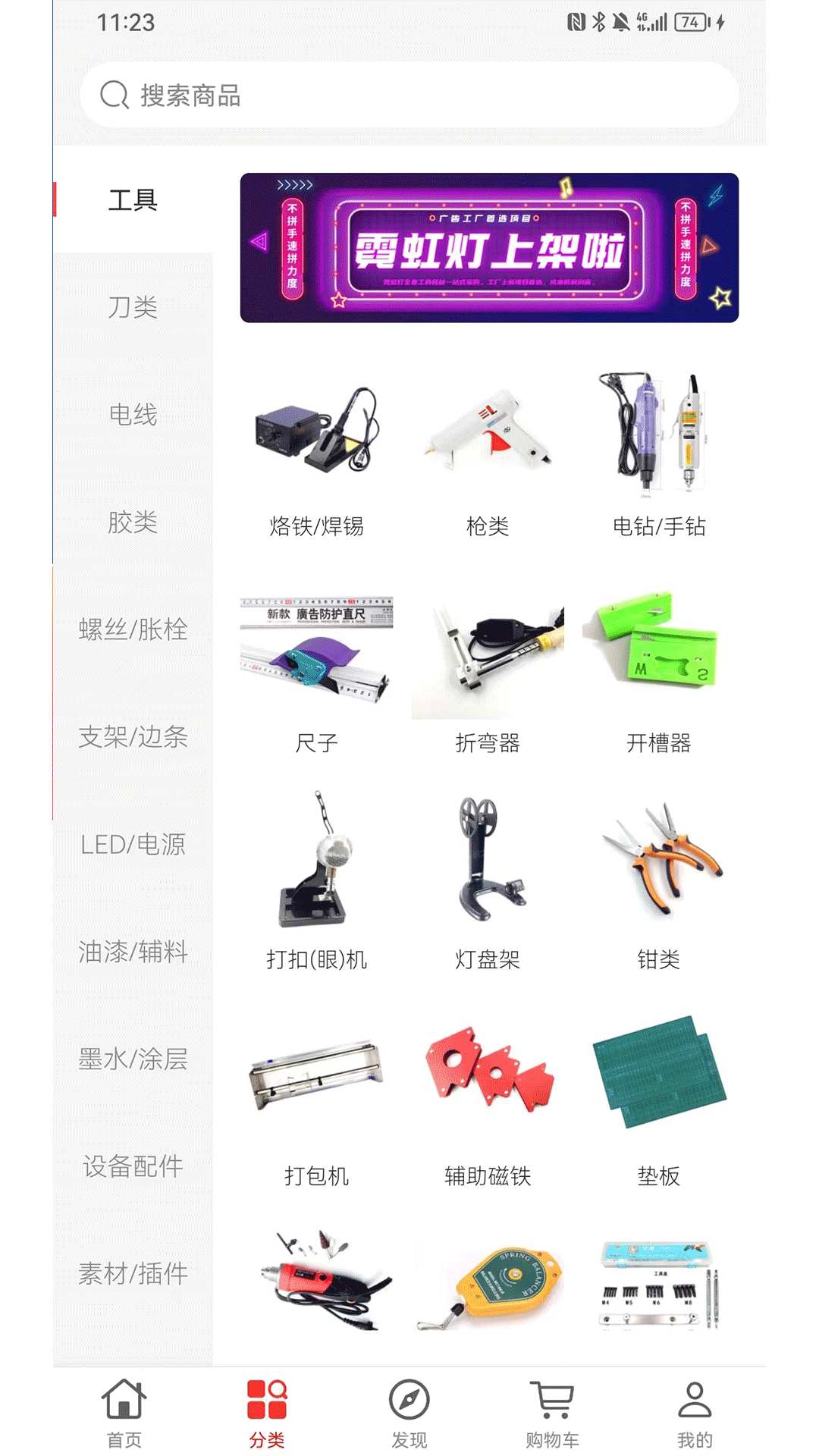This screenshot has height=1456, width=819.
Task: Select the 刀类 category
Action: pos(133,307)
